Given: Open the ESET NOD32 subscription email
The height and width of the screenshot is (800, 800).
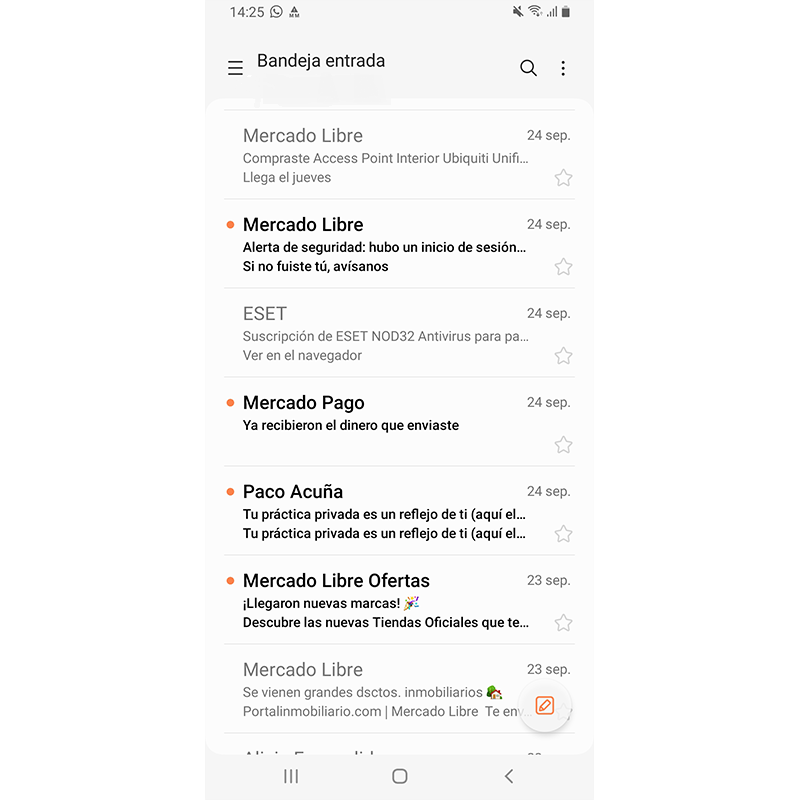Looking at the screenshot, I should (x=385, y=334).
